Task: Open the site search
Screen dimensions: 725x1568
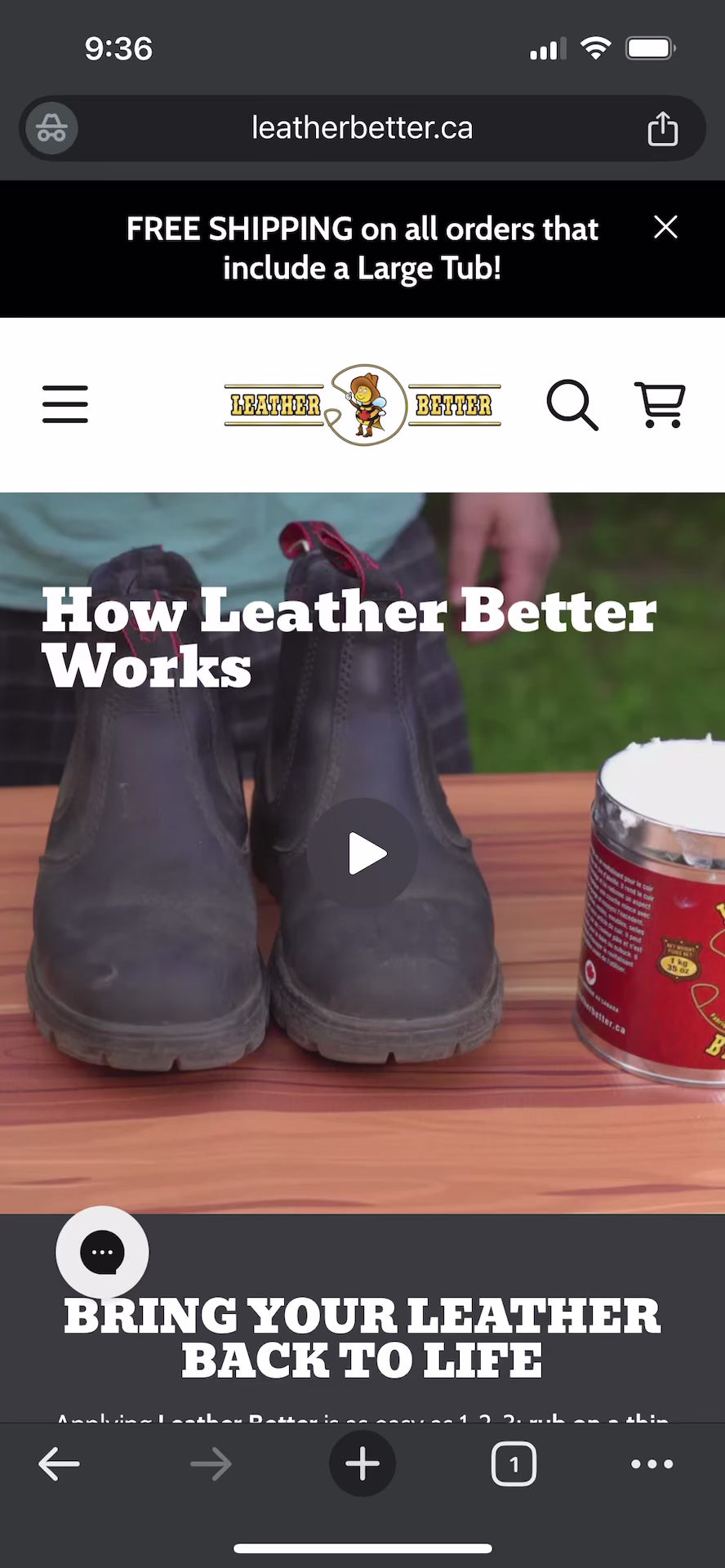Action: (572, 404)
